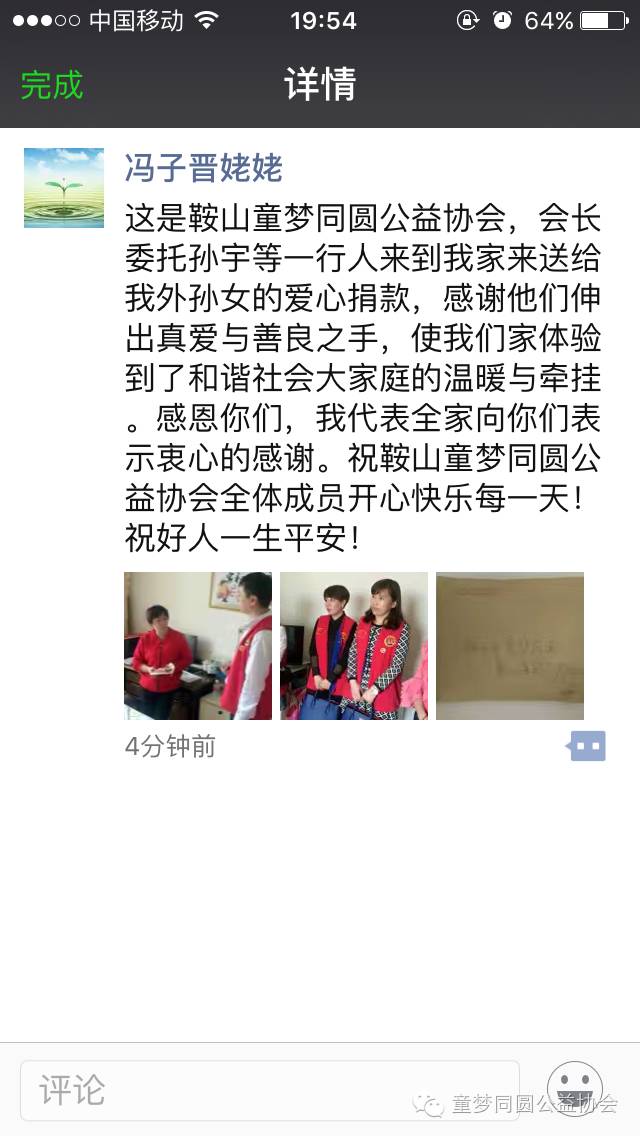Focus the 评论 comment input field
This screenshot has width=640, height=1136.
[x=270, y=1090]
